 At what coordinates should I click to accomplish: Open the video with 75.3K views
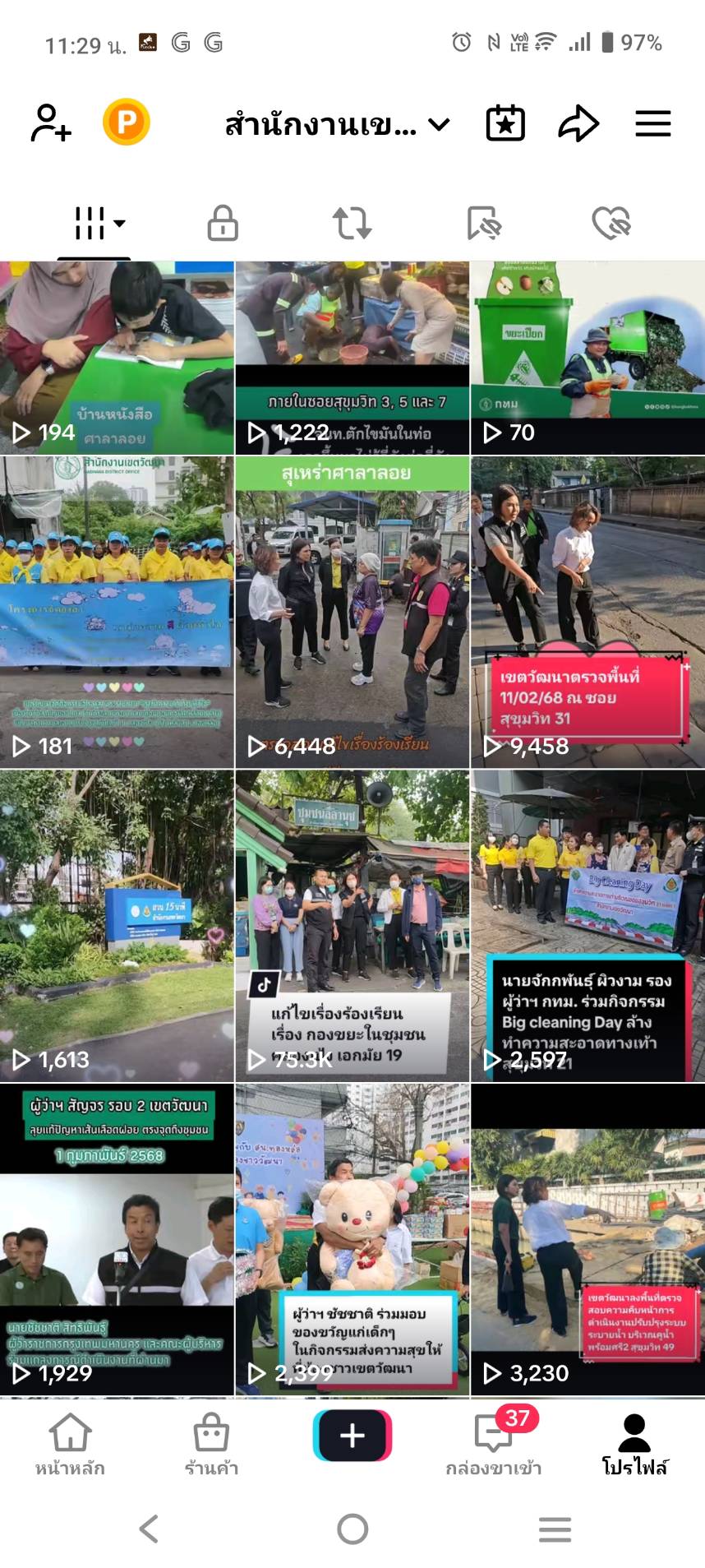[352, 926]
